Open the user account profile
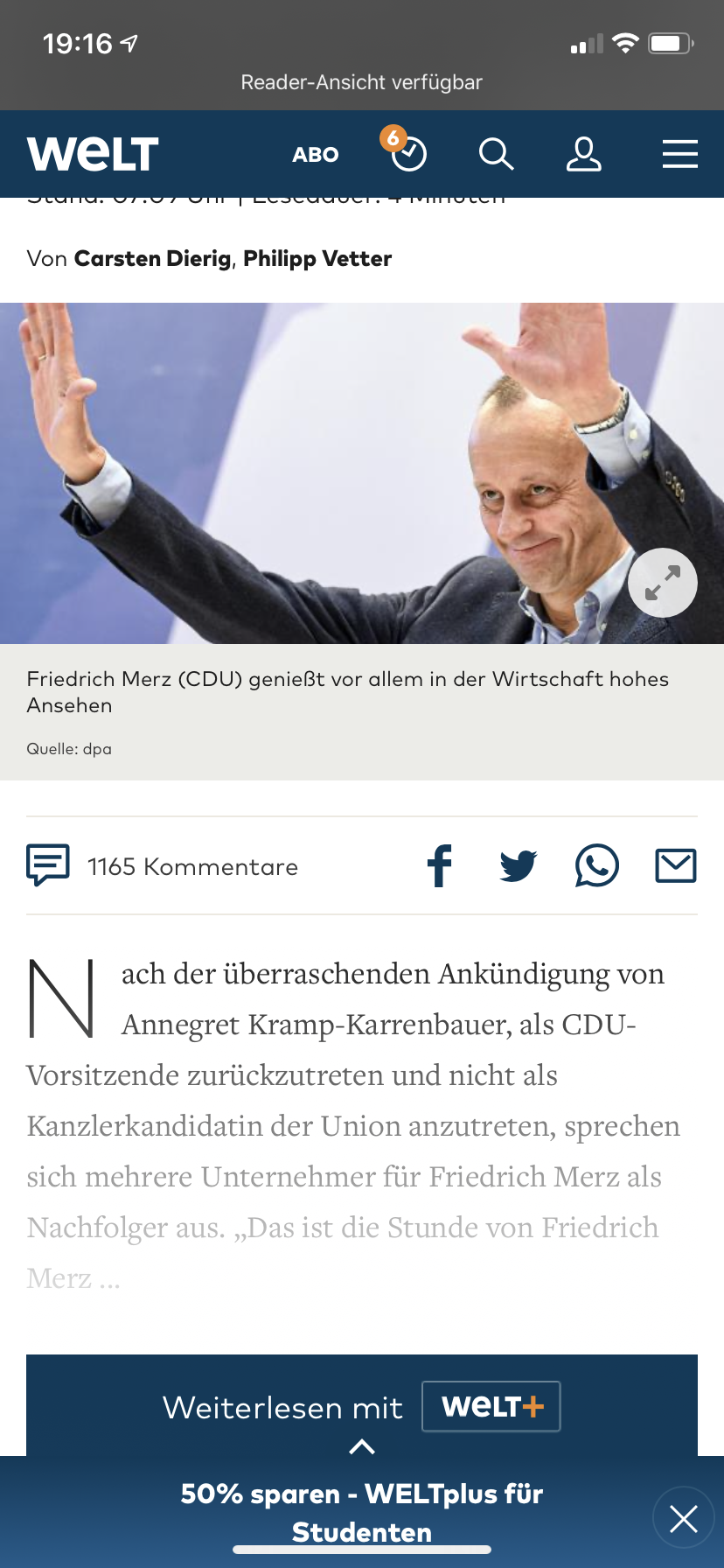The height and width of the screenshot is (1568, 724). click(x=583, y=154)
